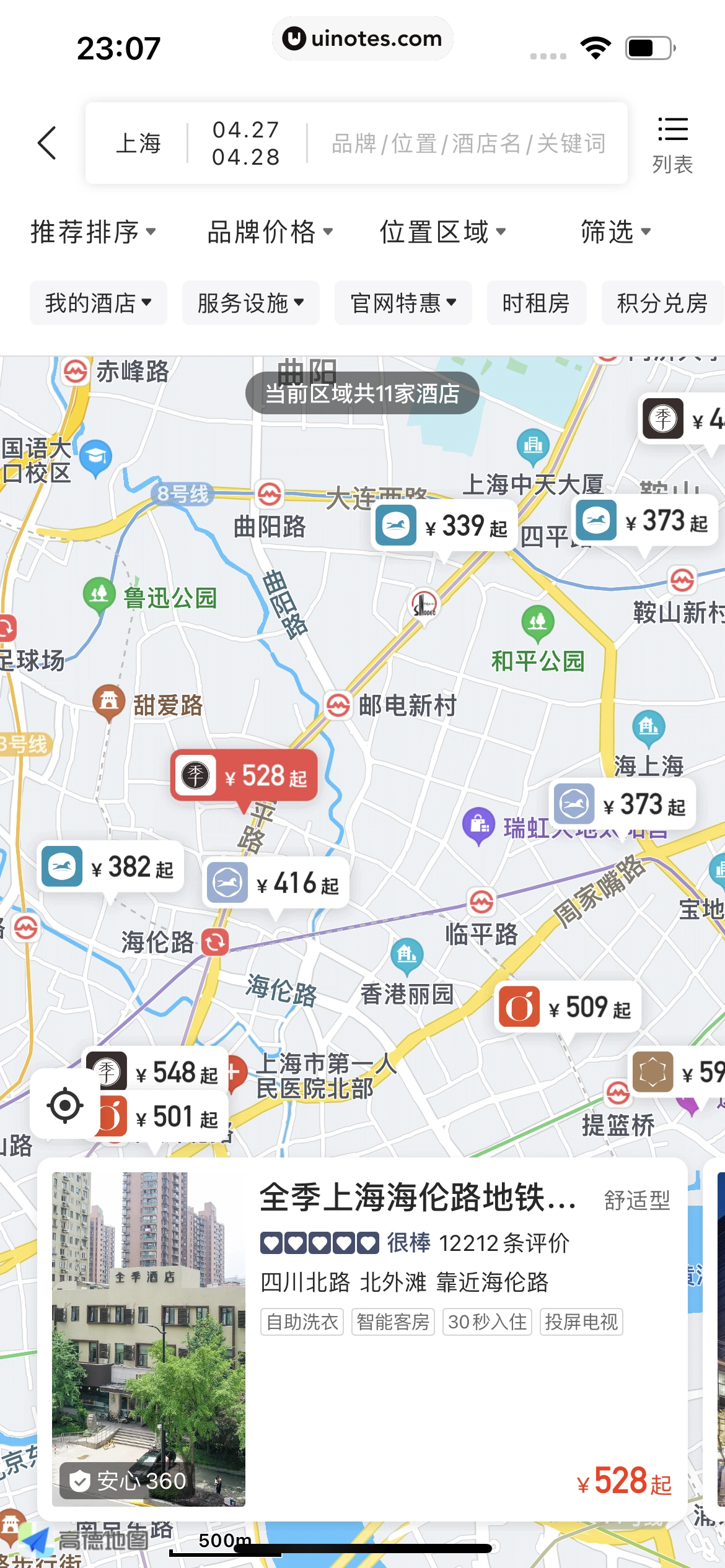Change the city from 上海
This screenshot has height=1568, width=725.
tap(138, 143)
